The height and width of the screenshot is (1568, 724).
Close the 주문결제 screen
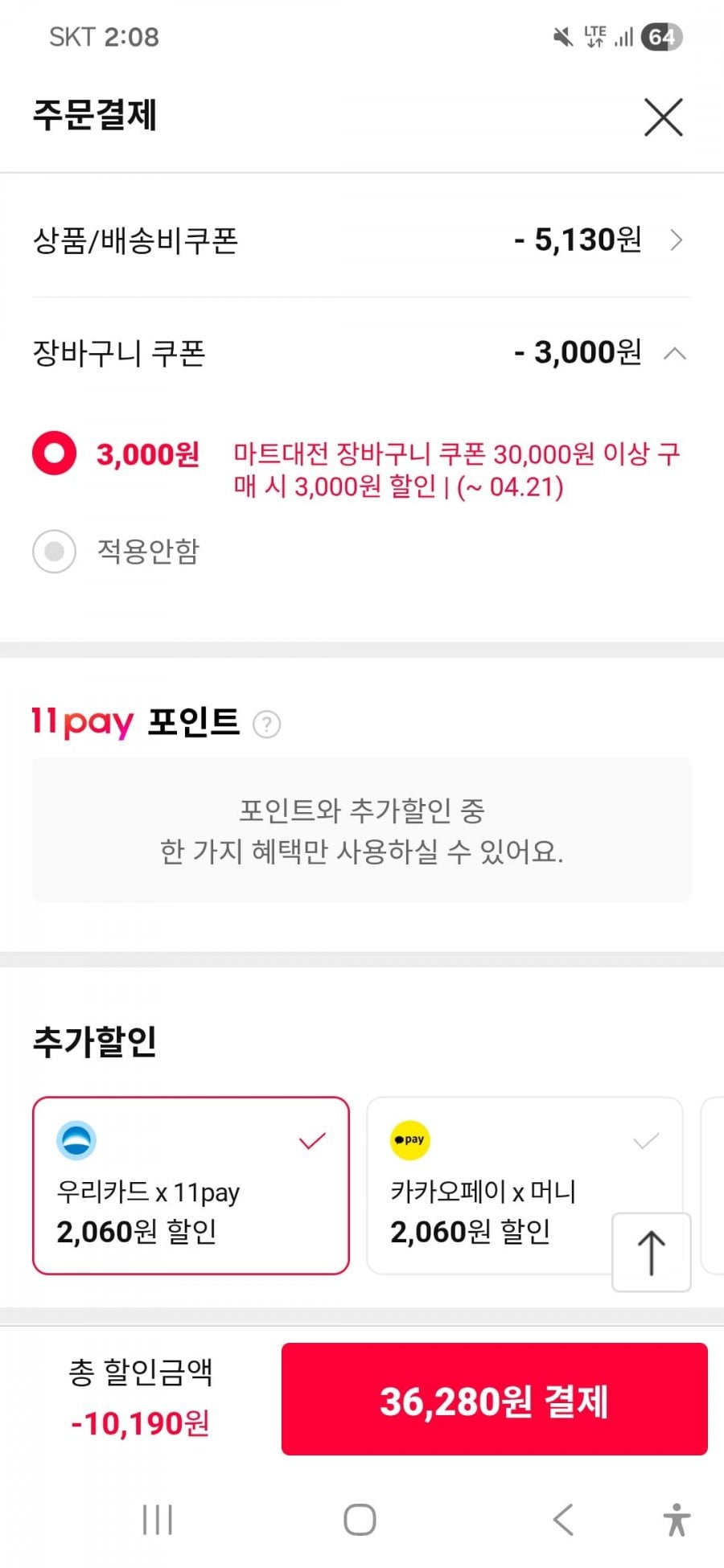[663, 117]
